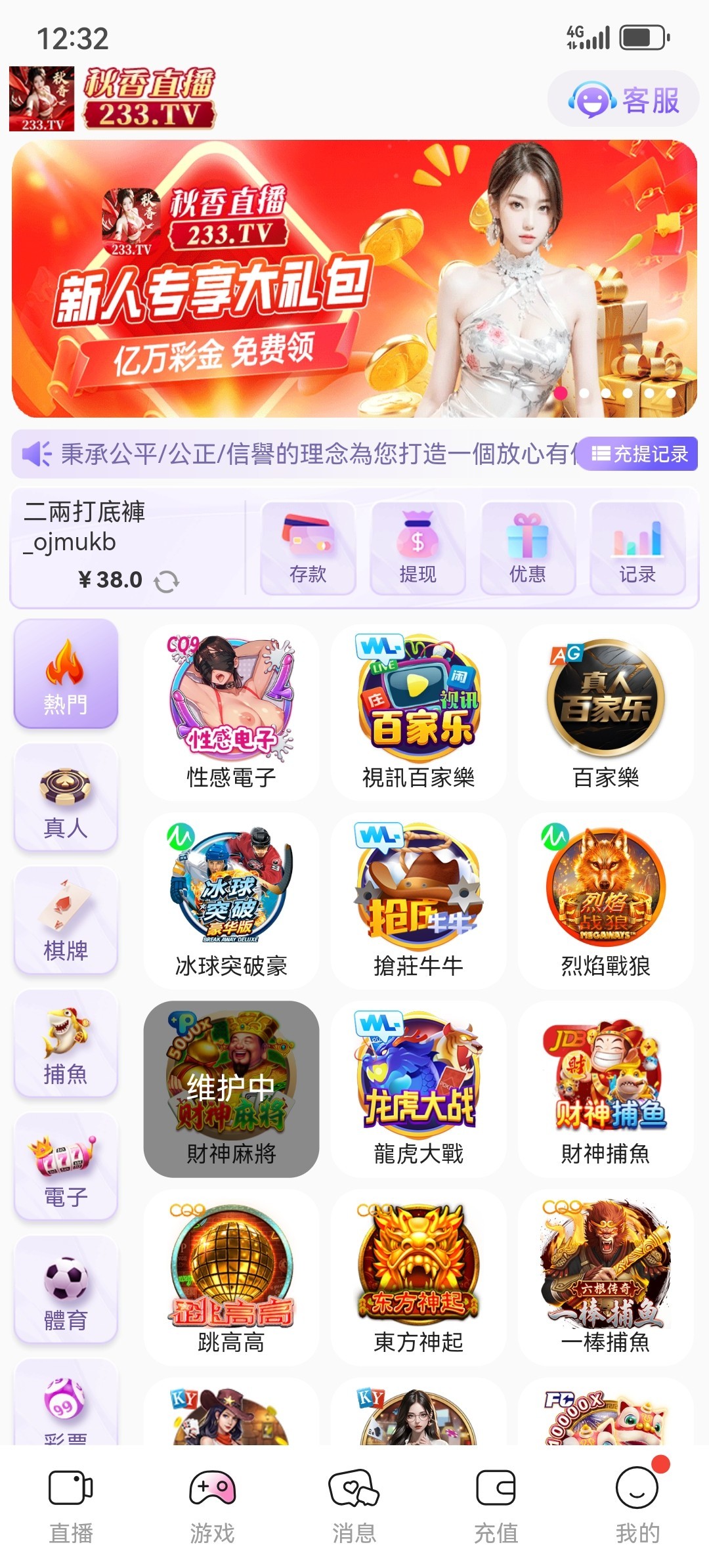
Task: Open 优惠 promotions
Action: [x=527, y=548]
